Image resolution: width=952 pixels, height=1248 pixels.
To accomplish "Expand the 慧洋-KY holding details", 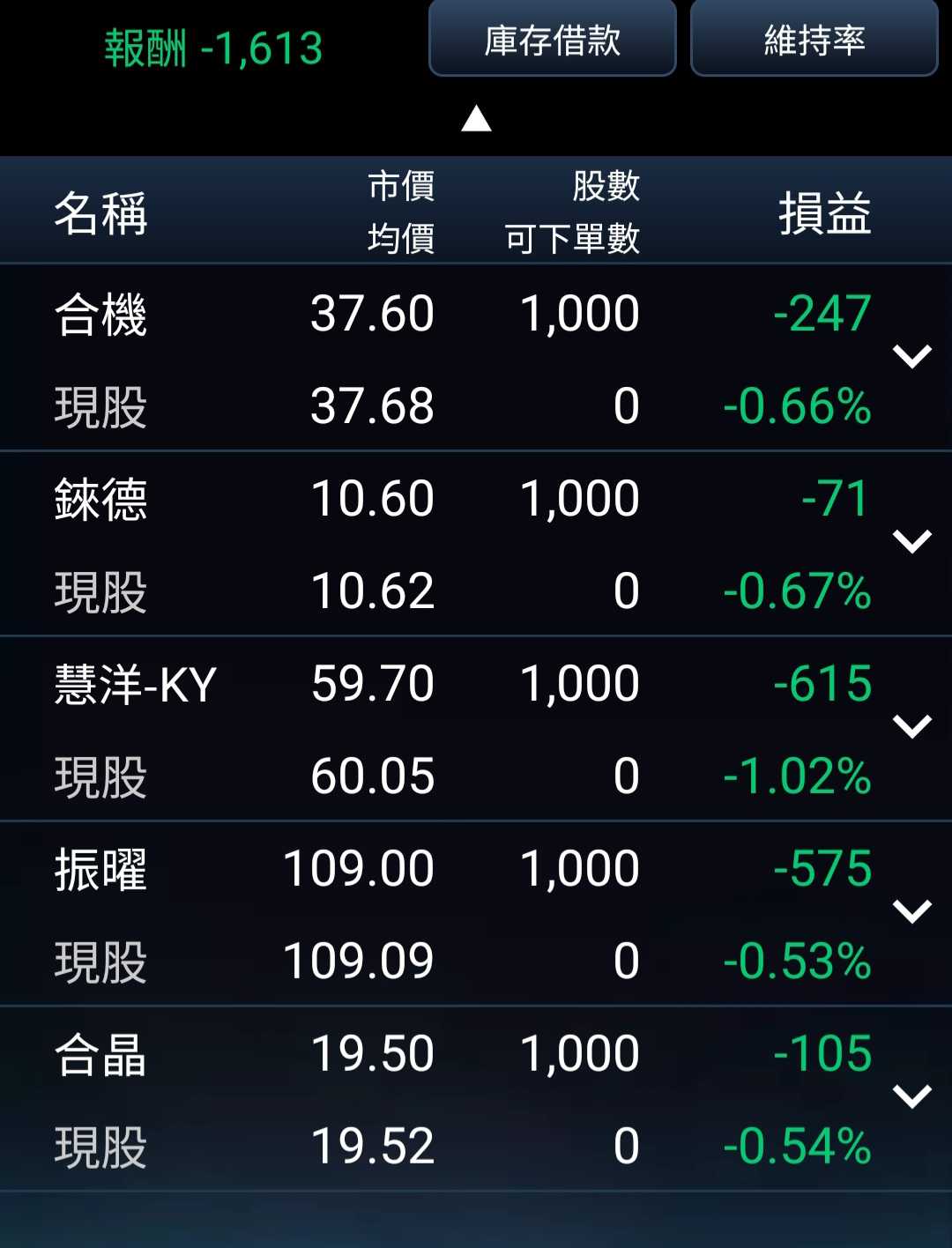I will (x=911, y=727).
